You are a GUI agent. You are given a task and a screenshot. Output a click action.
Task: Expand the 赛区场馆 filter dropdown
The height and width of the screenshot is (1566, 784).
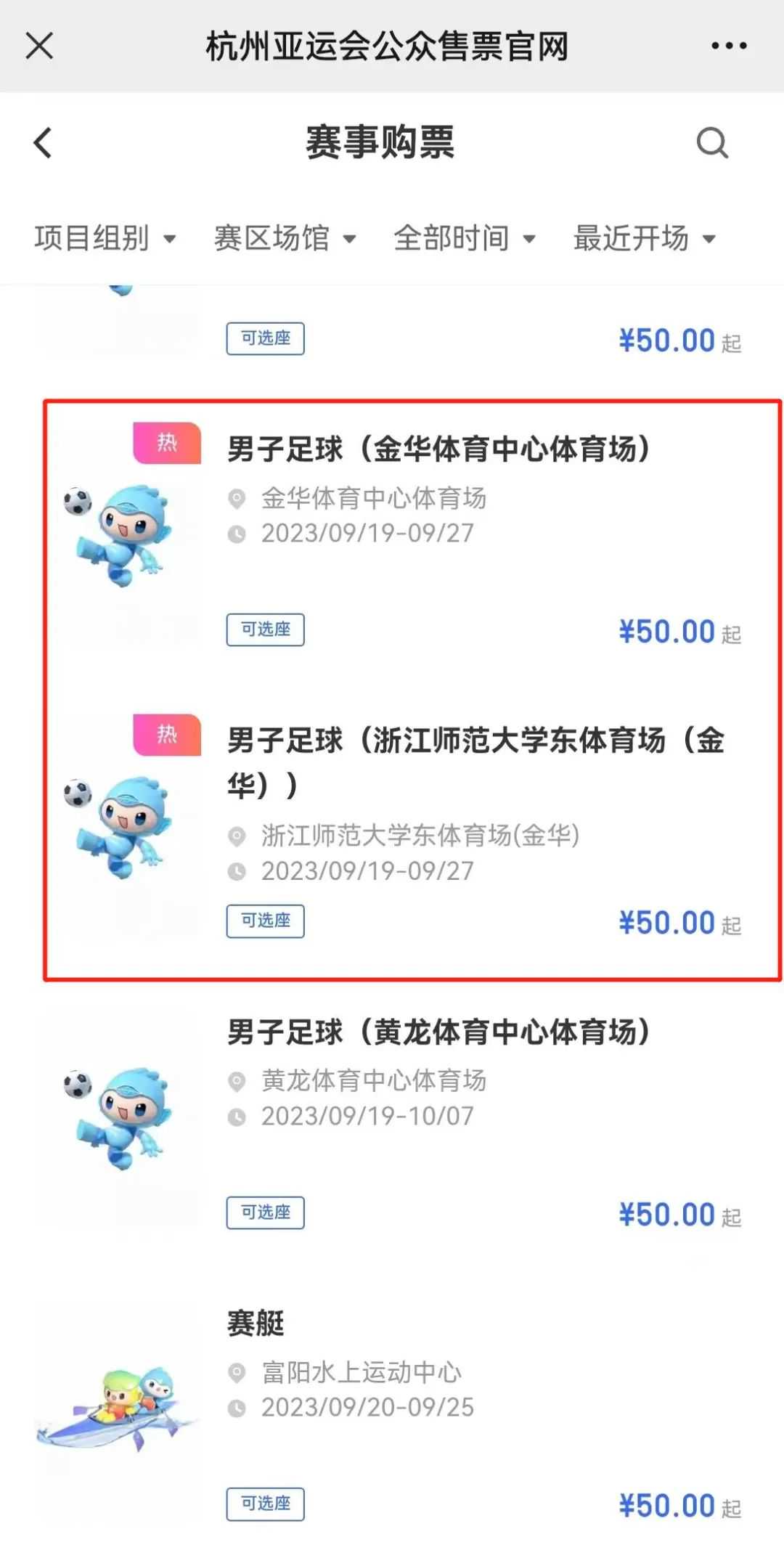[285, 238]
